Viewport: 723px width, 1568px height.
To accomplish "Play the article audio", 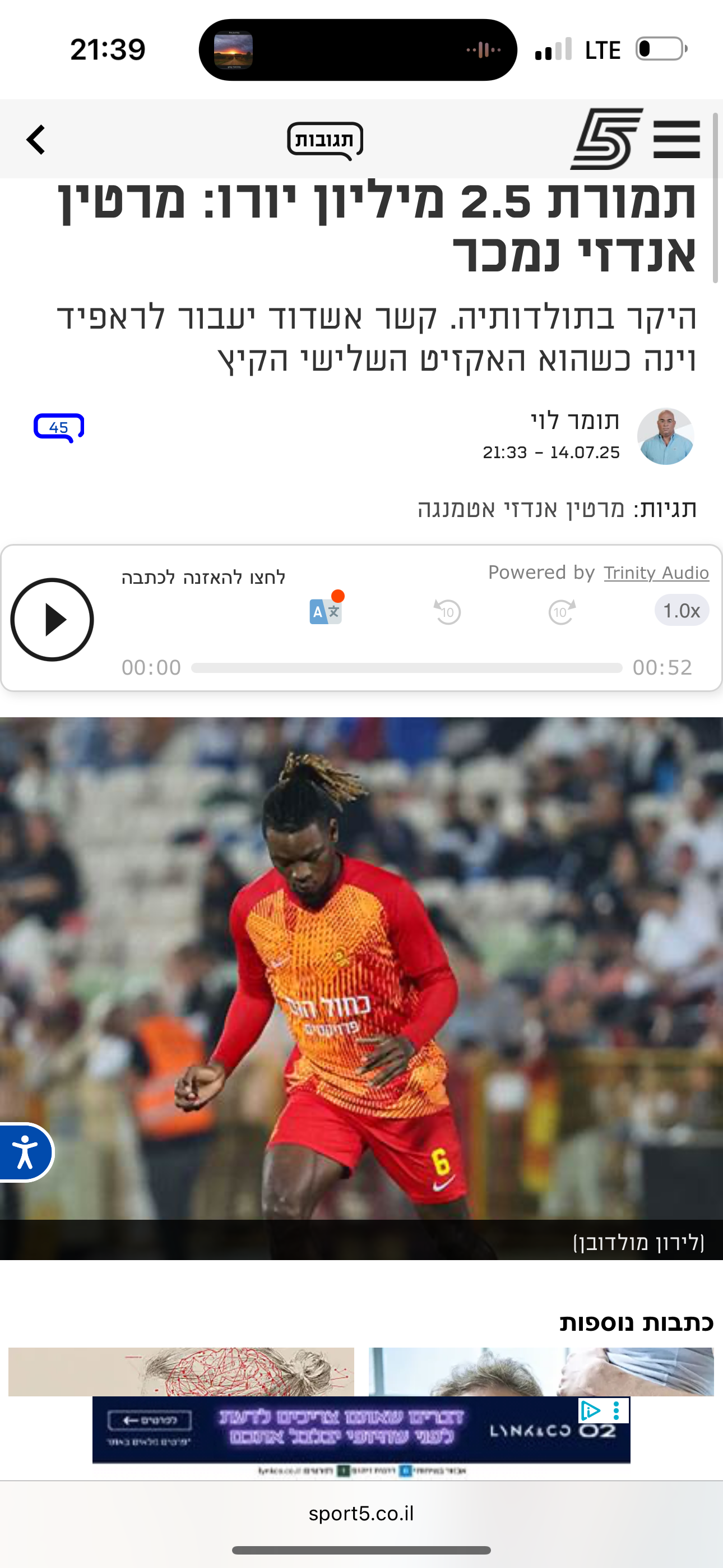I will coord(52,620).
